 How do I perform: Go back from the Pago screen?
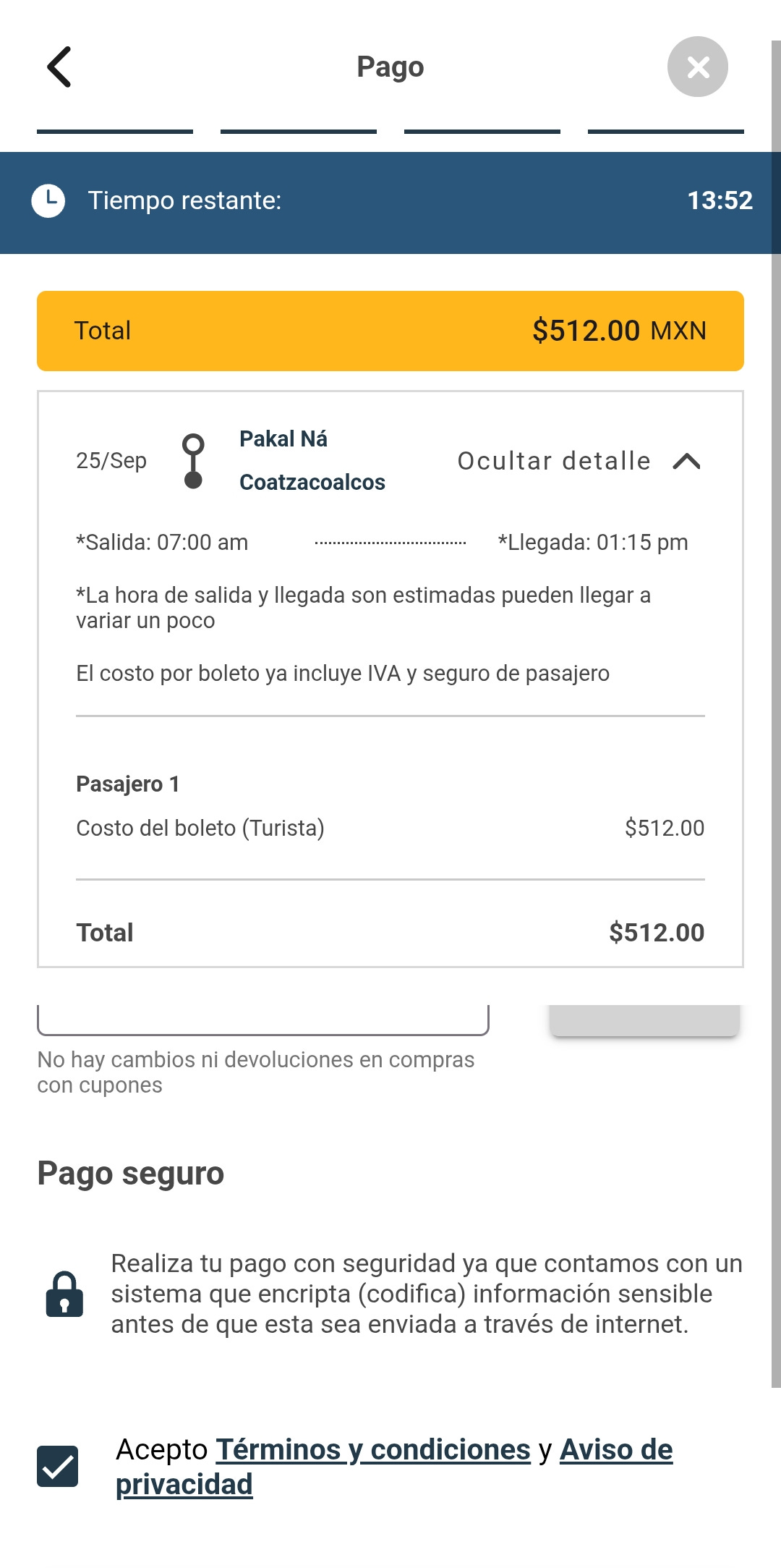tap(59, 67)
